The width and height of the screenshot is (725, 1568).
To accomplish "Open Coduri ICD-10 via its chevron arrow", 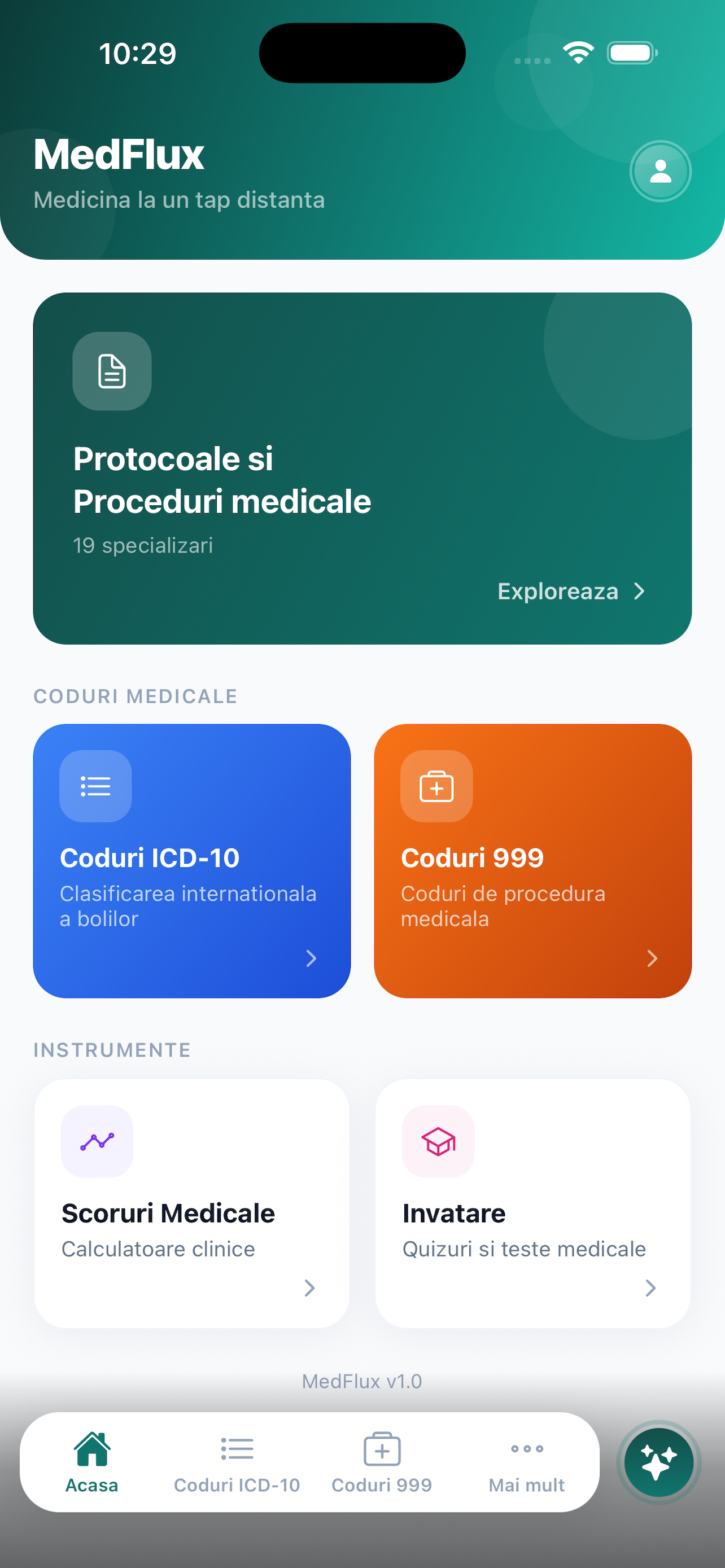I will tap(311, 958).
